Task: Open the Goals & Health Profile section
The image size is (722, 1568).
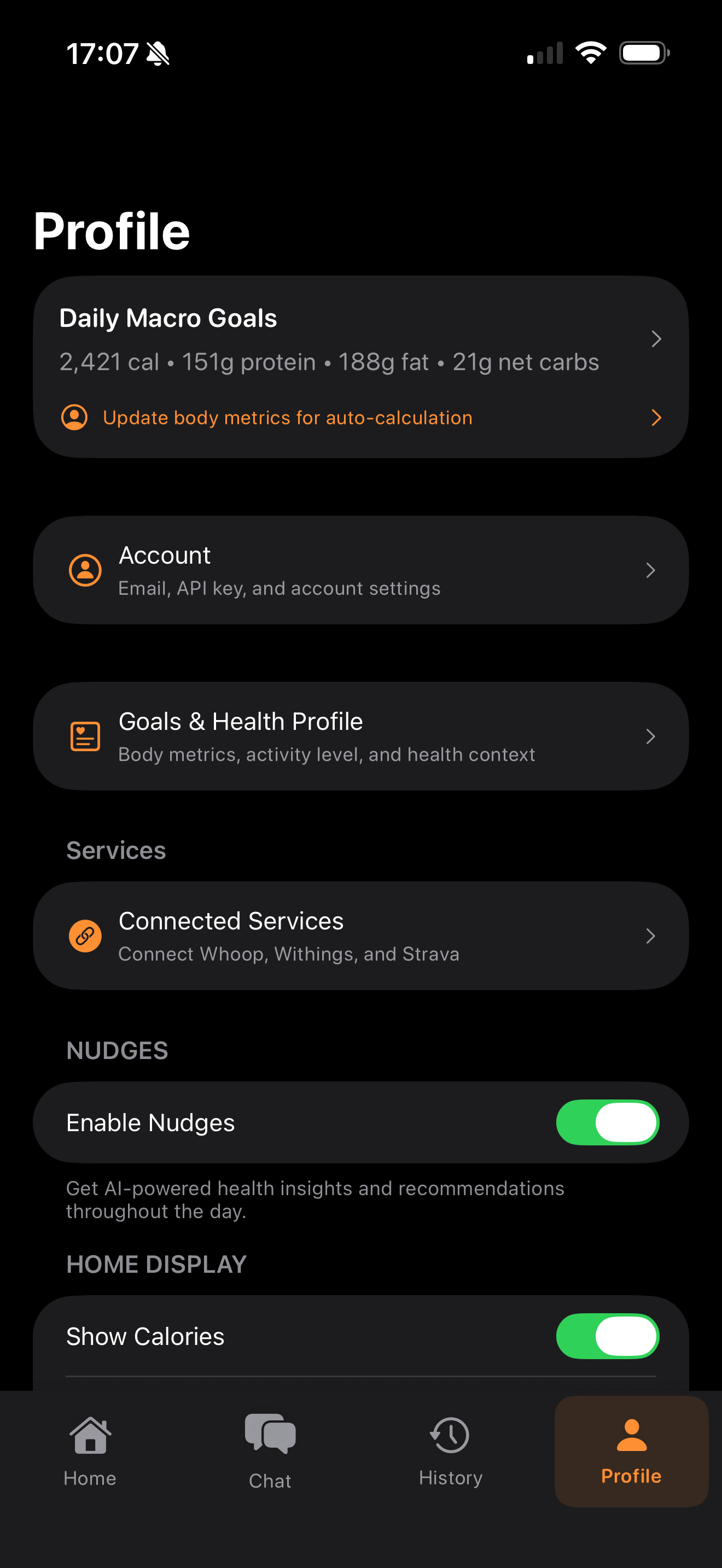Action: point(362,736)
